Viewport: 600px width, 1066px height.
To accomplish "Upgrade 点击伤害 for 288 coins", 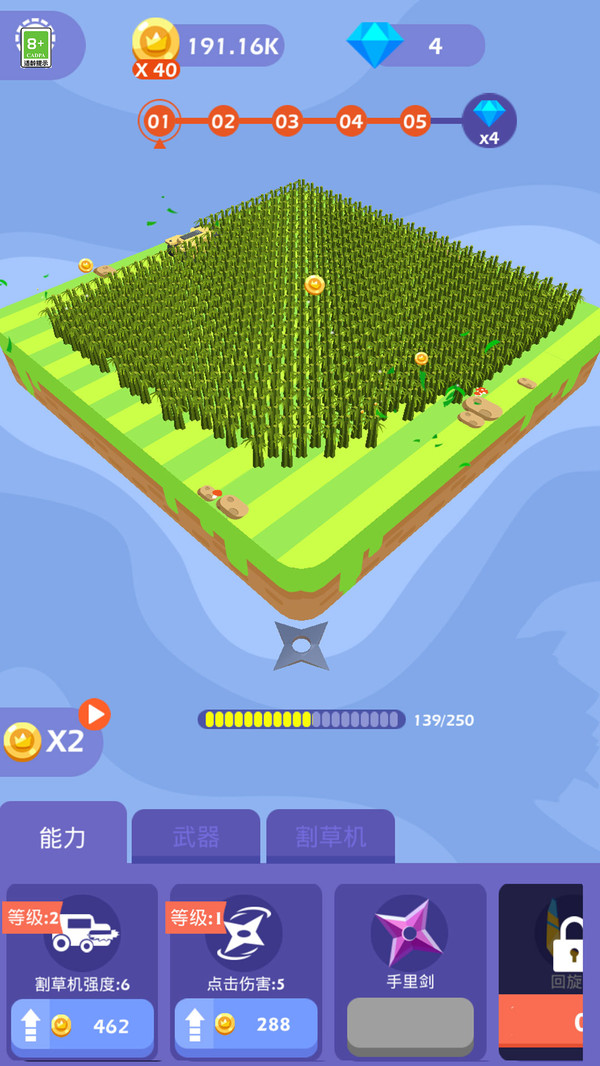I will (246, 1025).
